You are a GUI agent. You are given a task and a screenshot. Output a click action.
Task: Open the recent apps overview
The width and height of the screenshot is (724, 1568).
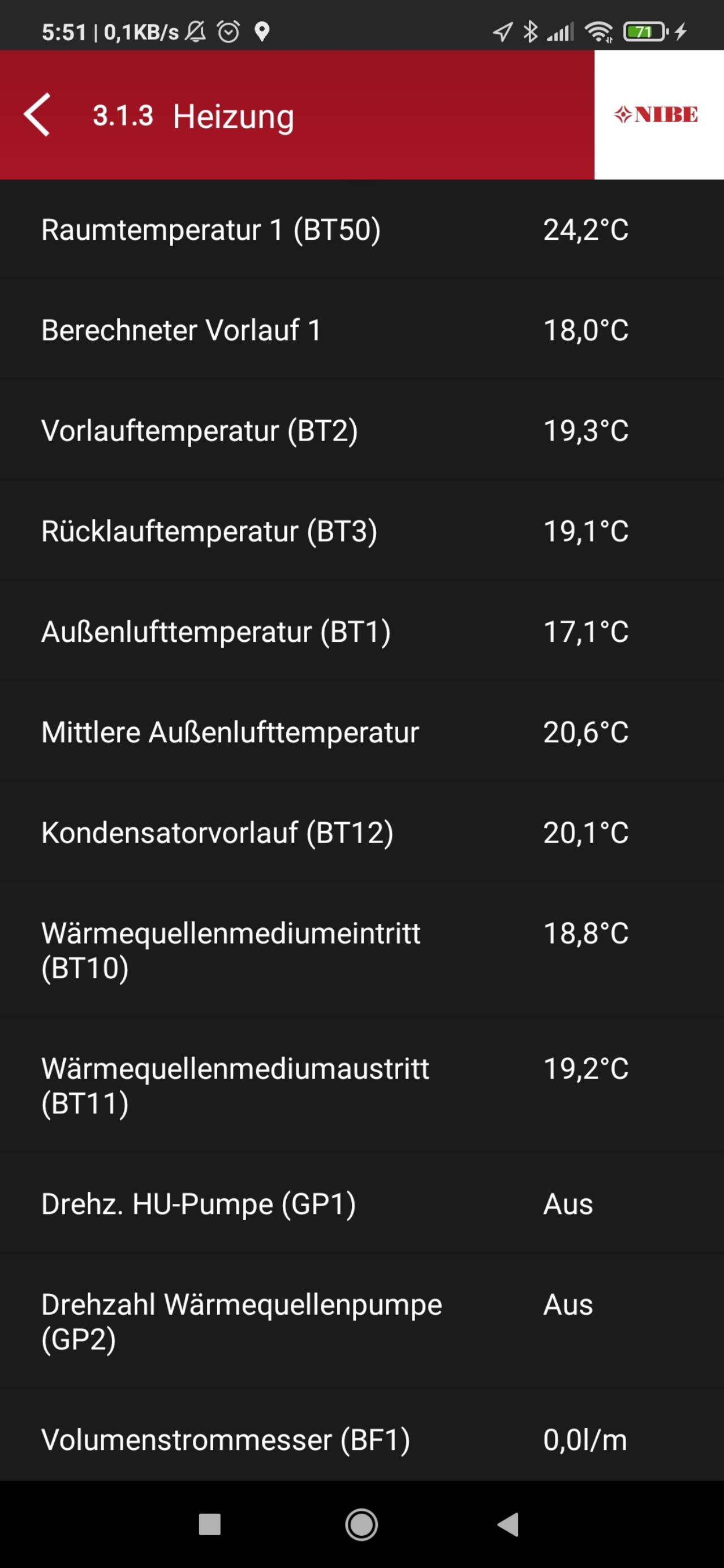click(x=209, y=1524)
